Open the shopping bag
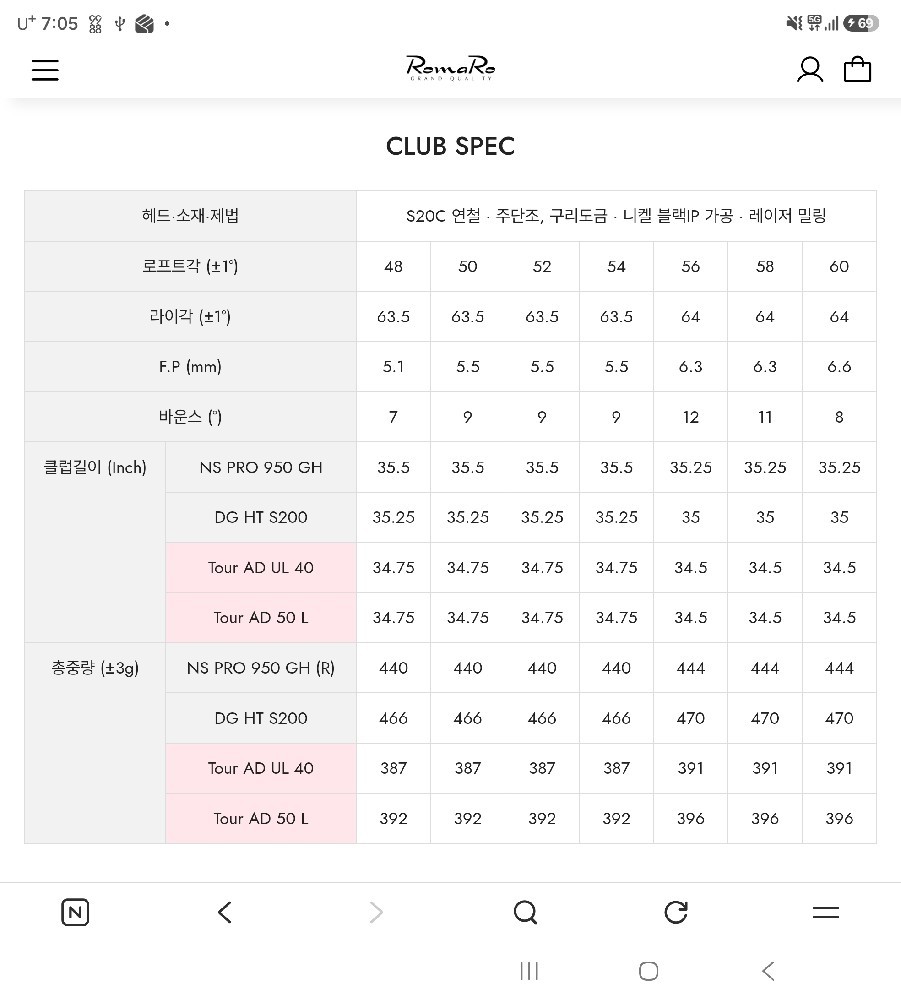Viewport: 901px width, 1000px height. [857, 70]
